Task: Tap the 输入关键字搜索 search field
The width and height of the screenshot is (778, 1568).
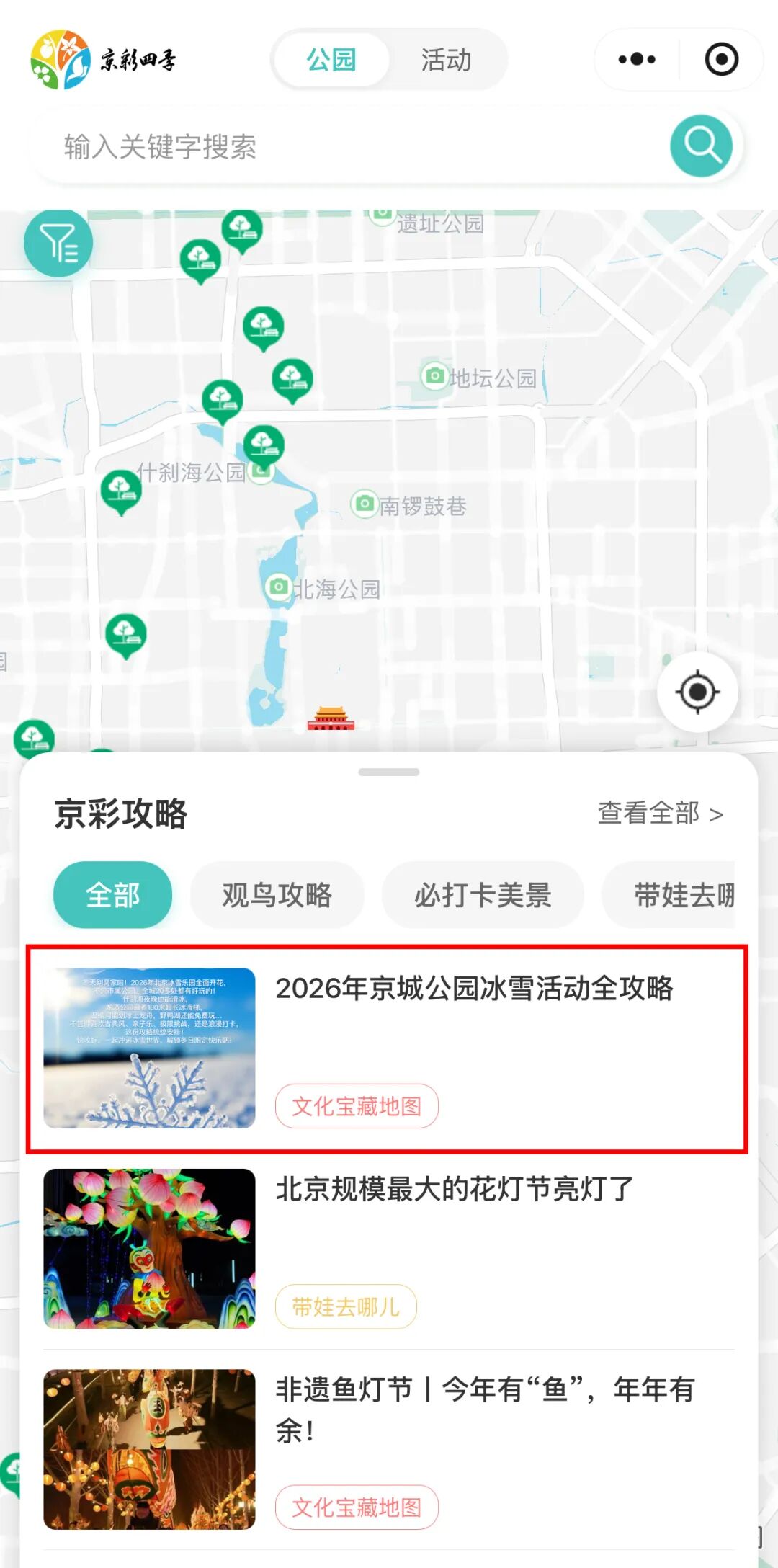Action: [x=346, y=147]
